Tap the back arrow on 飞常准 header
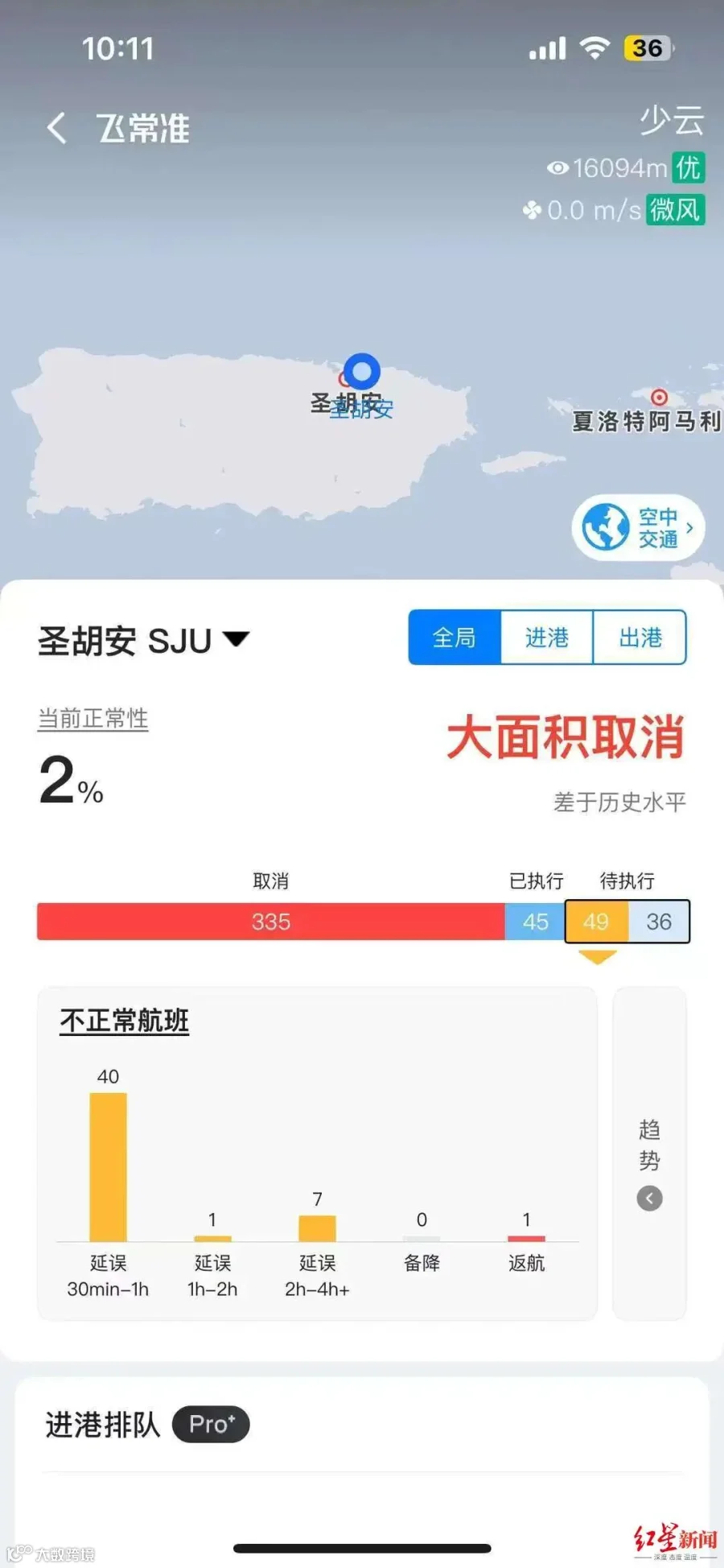This screenshot has height=1568, width=724. 55,127
